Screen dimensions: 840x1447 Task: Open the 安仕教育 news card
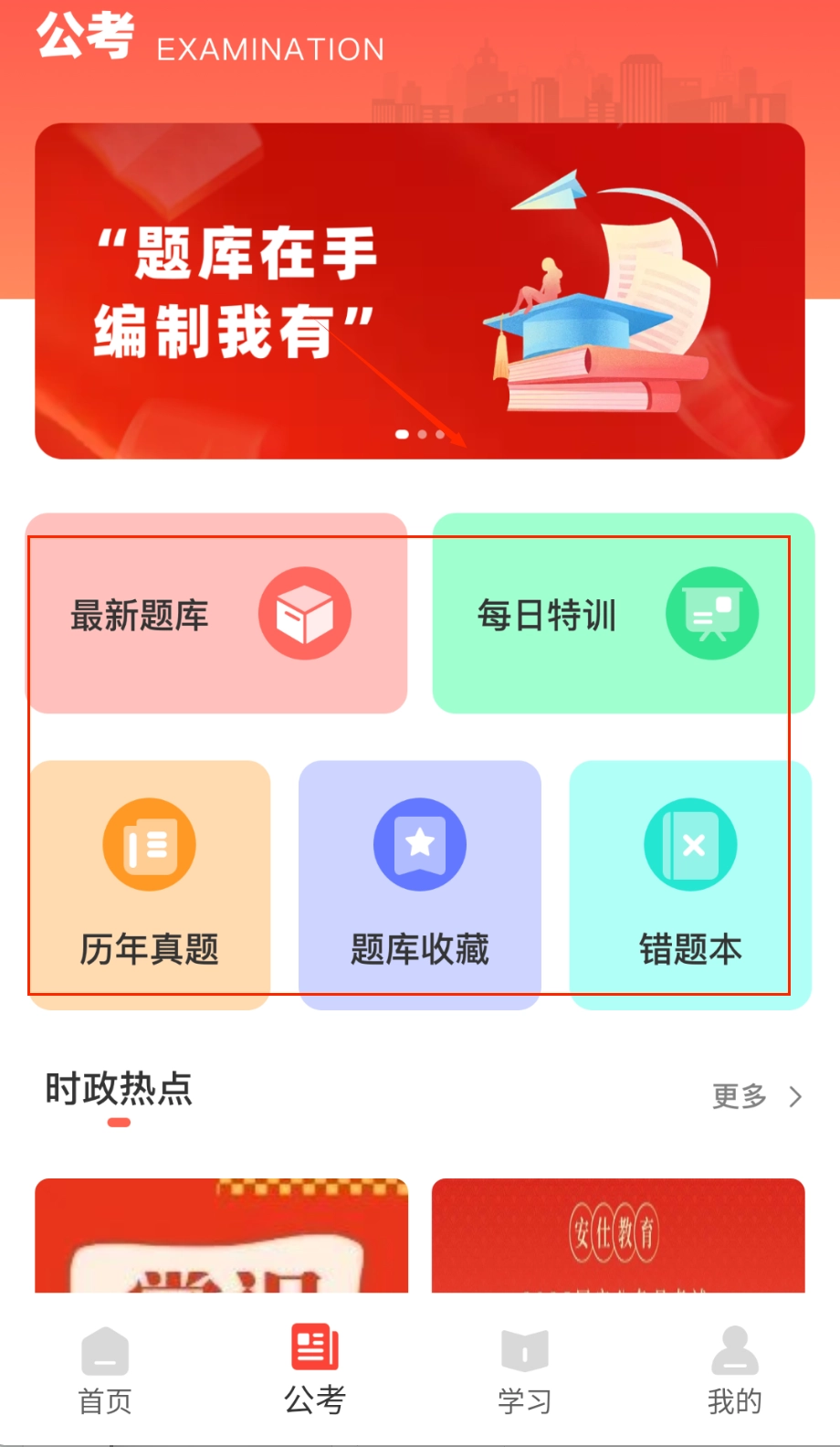click(618, 1235)
